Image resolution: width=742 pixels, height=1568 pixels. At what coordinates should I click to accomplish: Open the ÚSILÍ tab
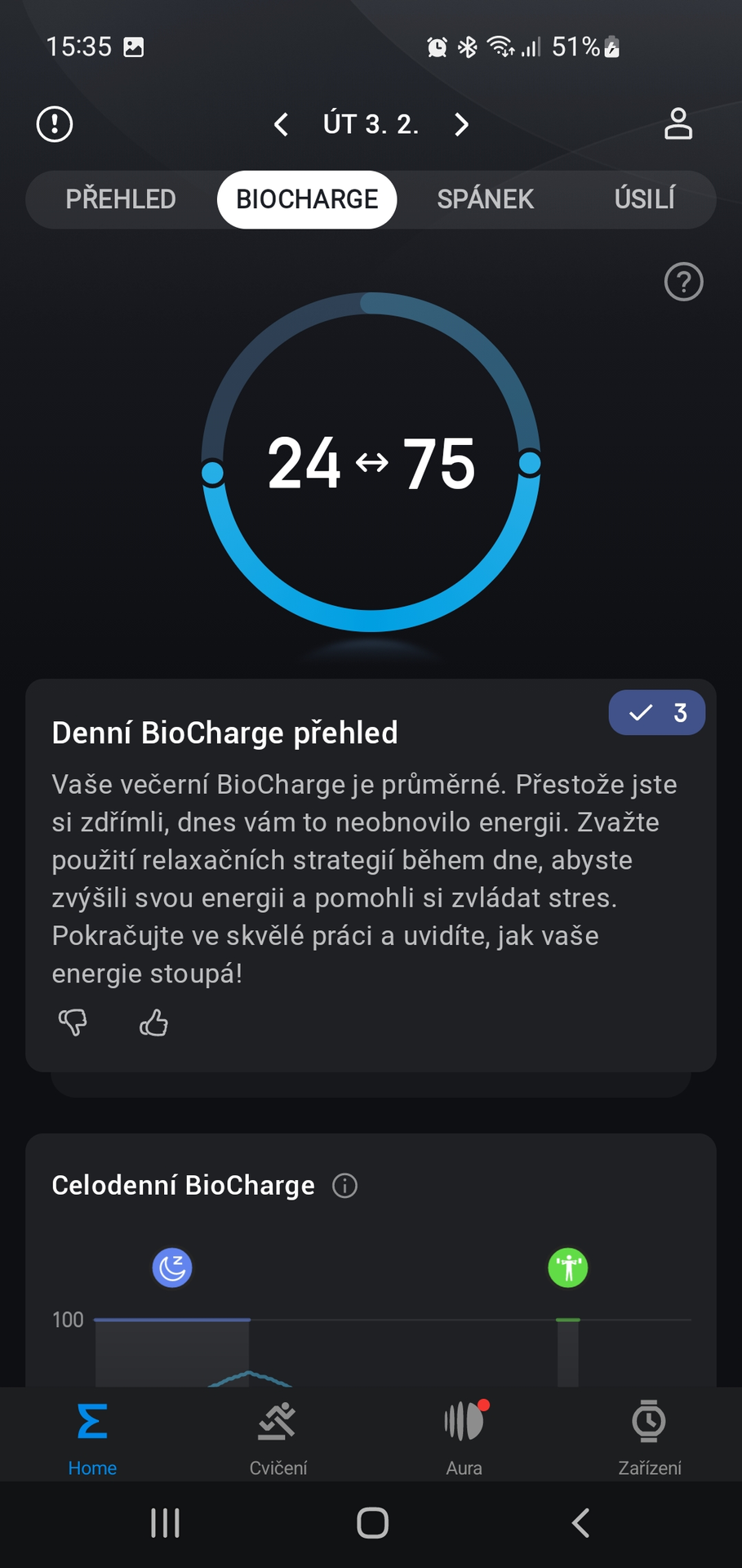click(x=644, y=199)
